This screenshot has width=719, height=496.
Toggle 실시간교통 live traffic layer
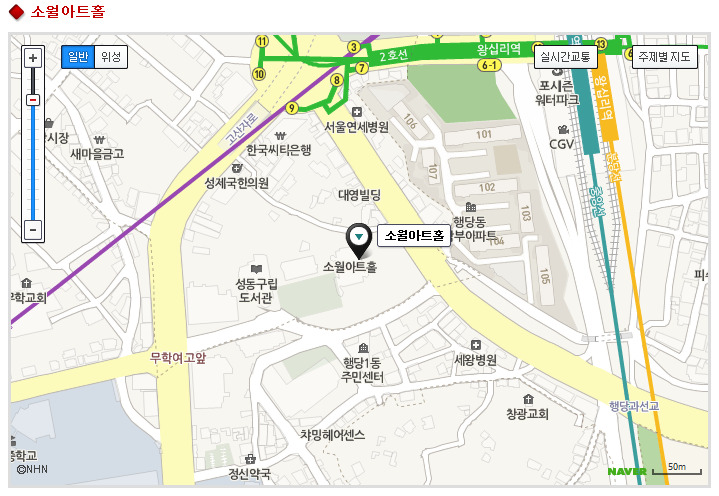tap(564, 57)
